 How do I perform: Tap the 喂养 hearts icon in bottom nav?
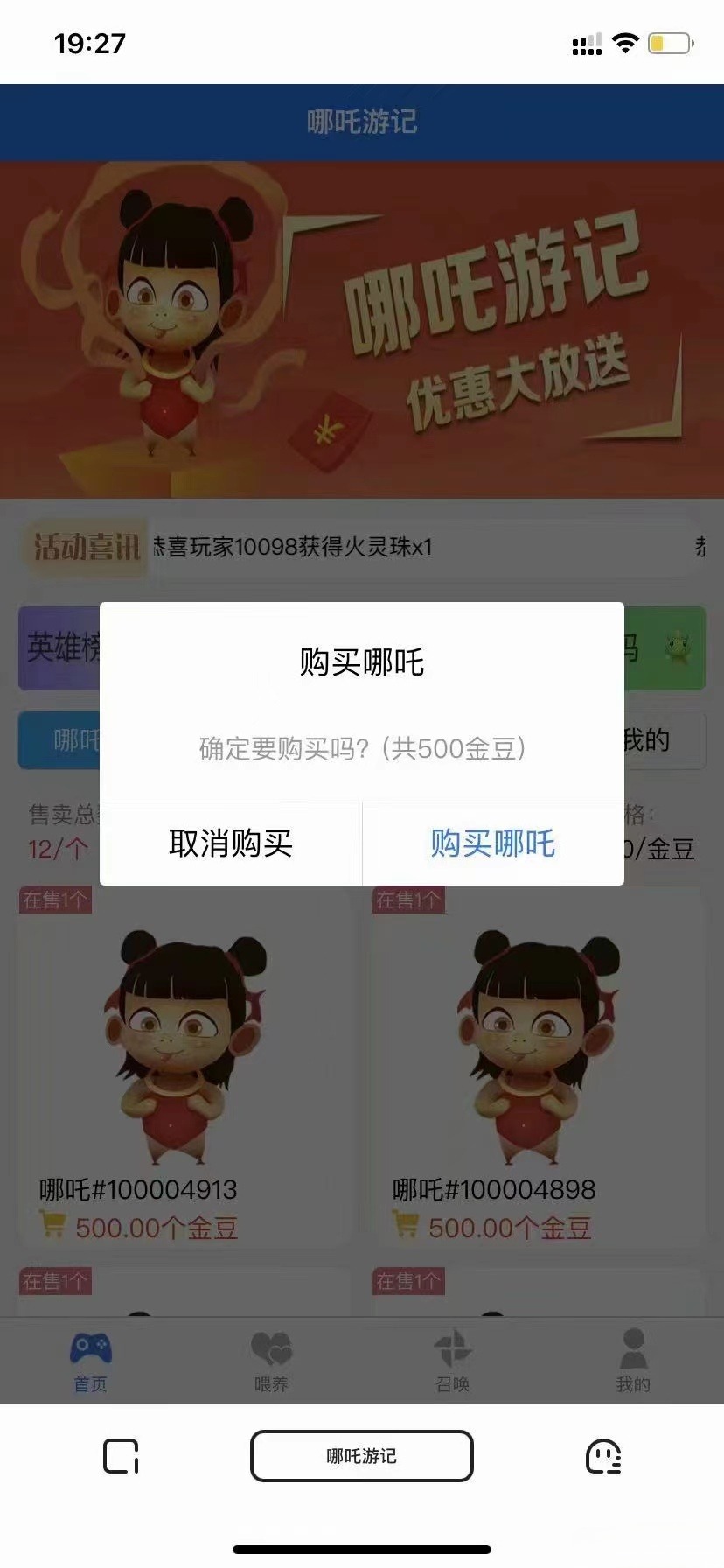[271, 1347]
